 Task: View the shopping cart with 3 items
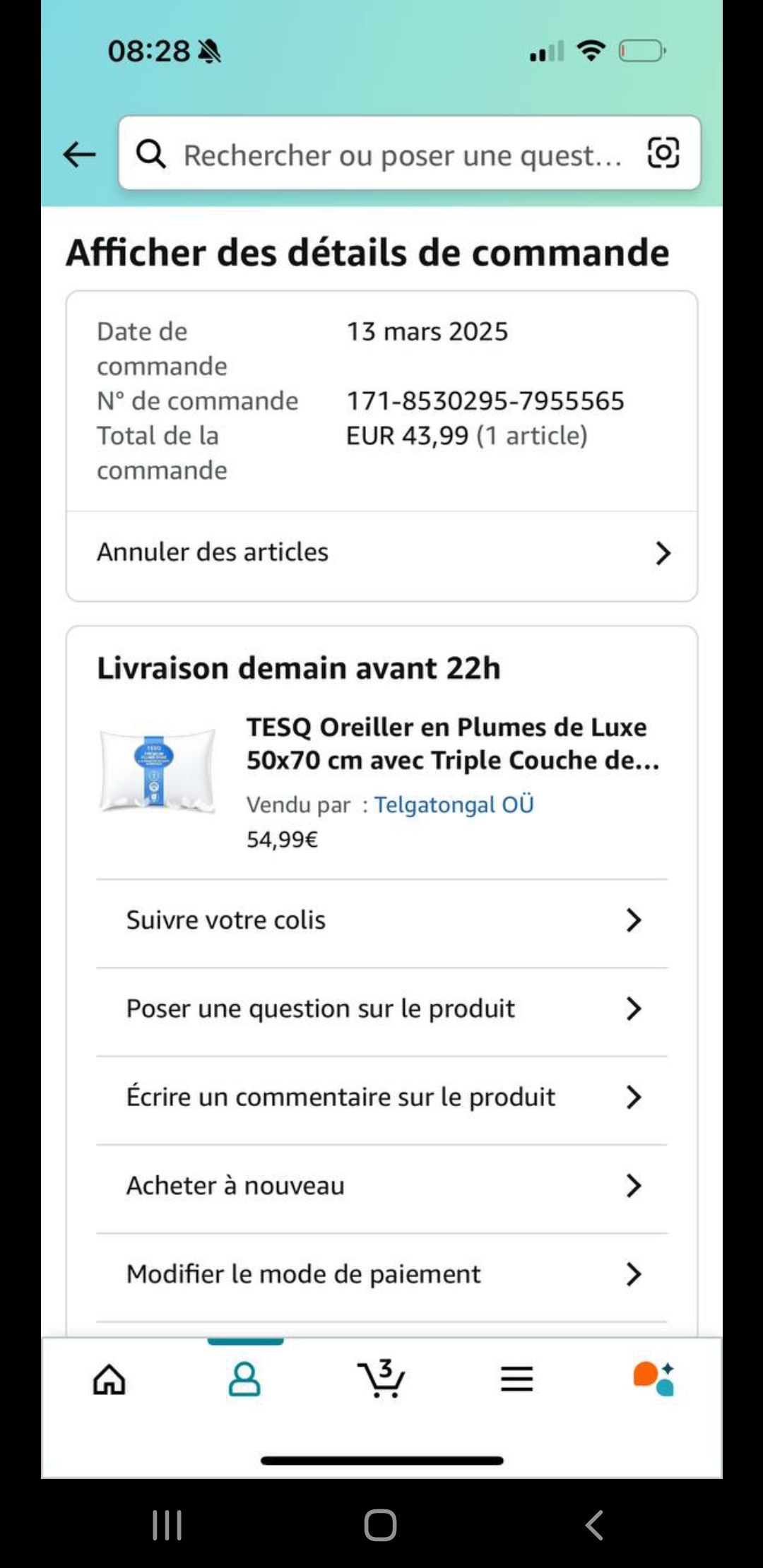tap(381, 1379)
